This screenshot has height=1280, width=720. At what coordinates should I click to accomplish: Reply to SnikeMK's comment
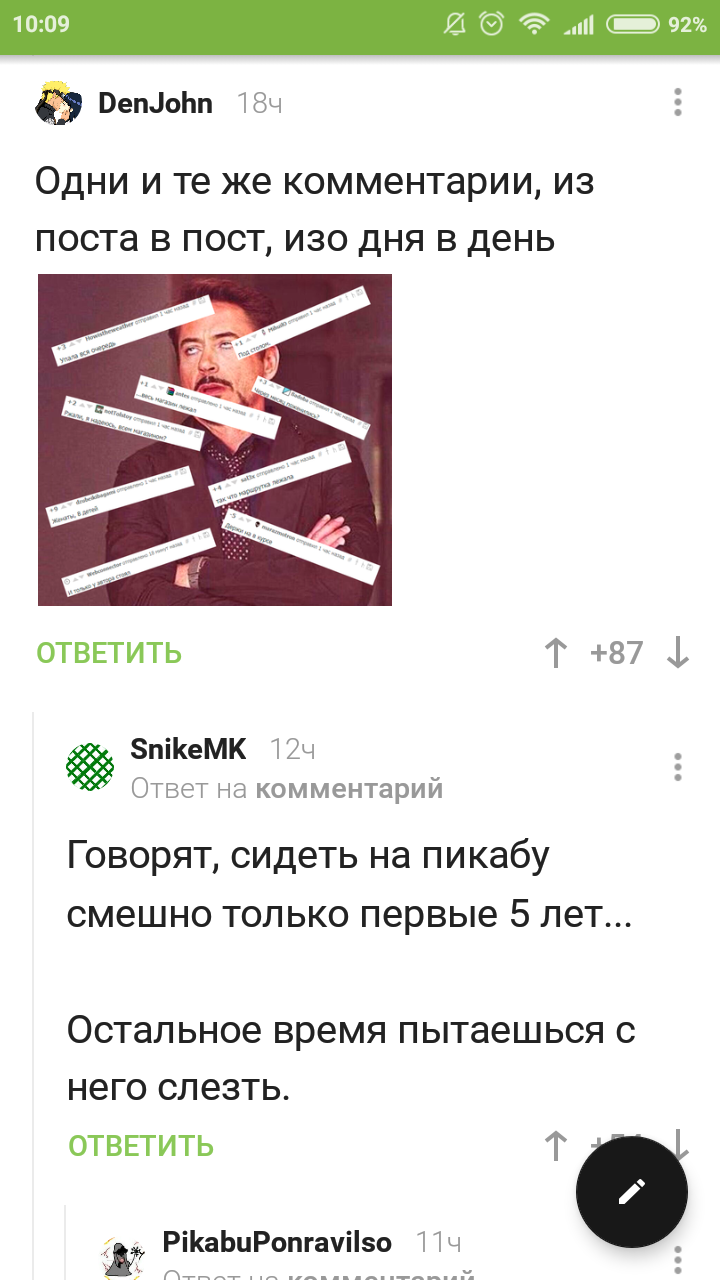(141, 1145)
